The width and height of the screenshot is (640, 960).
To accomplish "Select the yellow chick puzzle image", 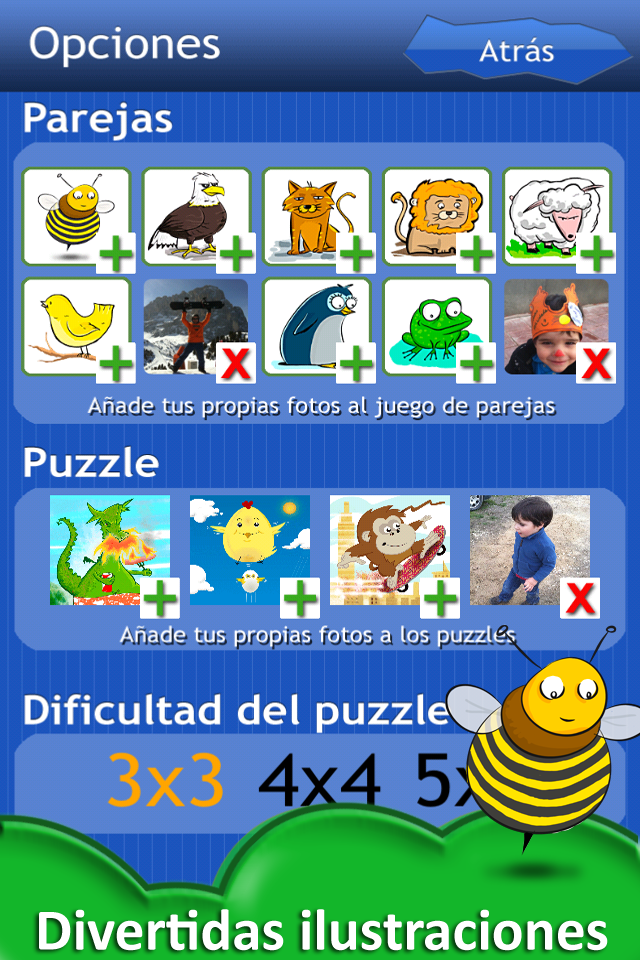I will pos(249,550).
